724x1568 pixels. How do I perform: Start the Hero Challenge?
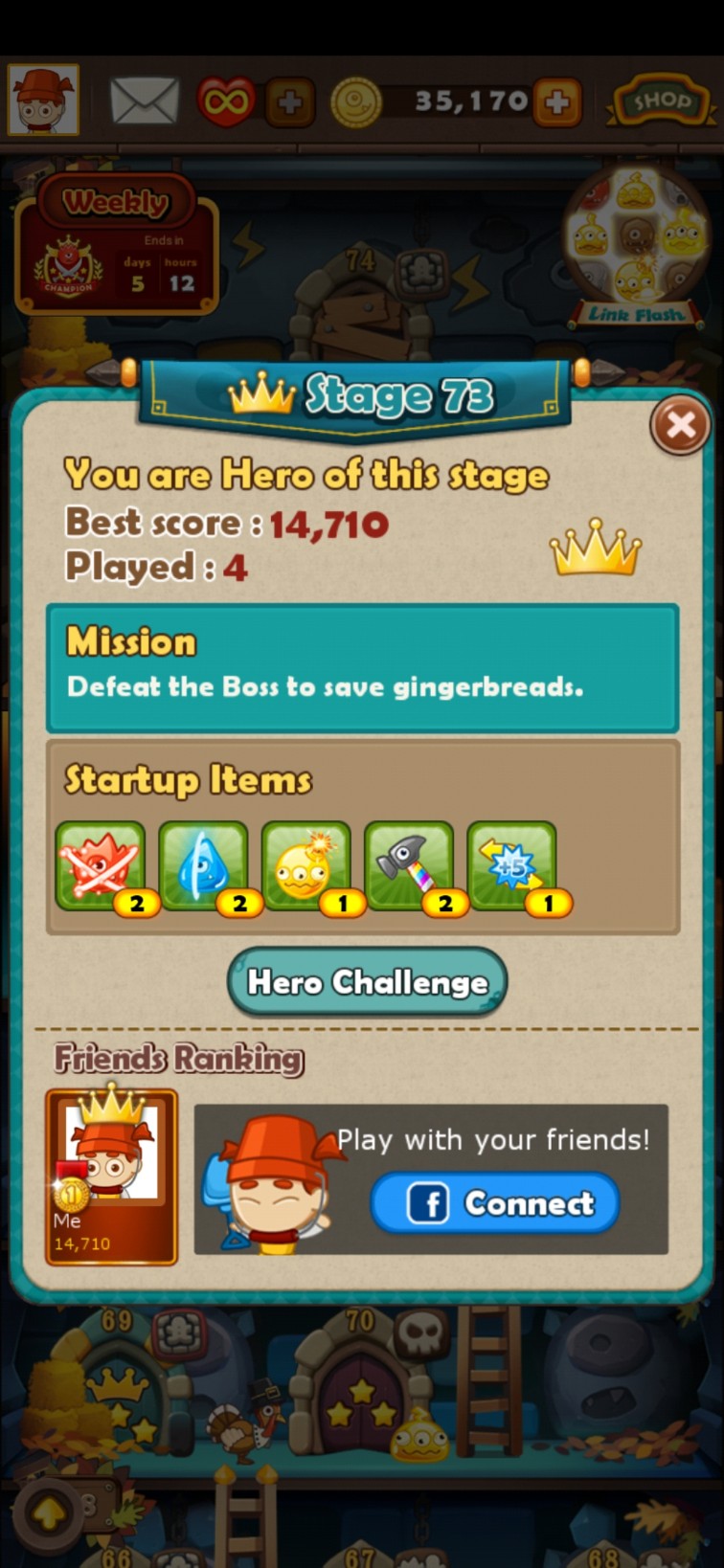point(368,982)
